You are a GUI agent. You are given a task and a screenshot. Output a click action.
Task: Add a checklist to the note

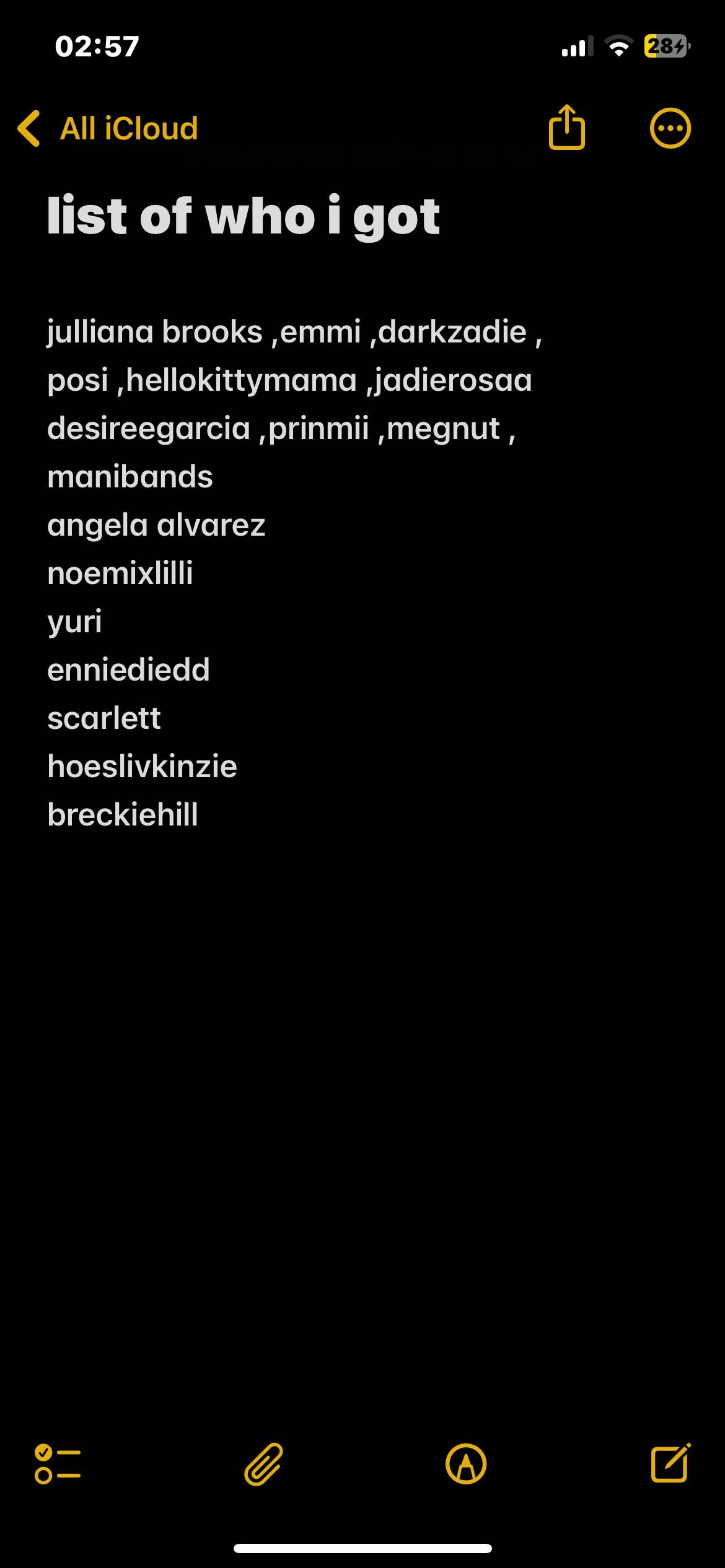pyautogui.click(x=58, y=1464)
